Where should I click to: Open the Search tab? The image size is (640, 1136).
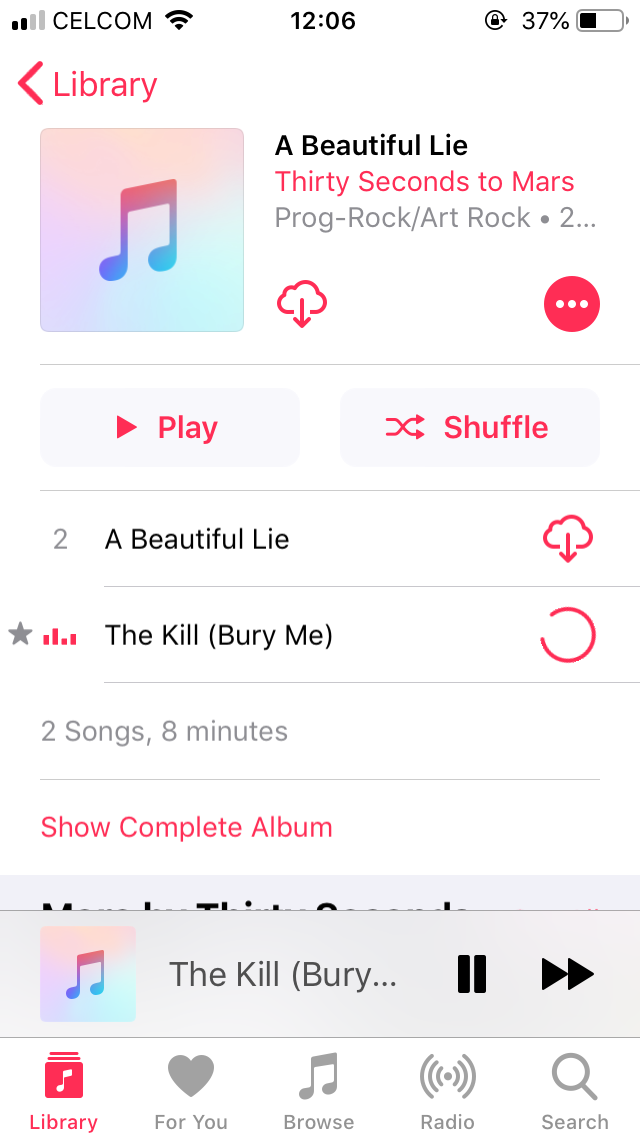click(575, 1093)
